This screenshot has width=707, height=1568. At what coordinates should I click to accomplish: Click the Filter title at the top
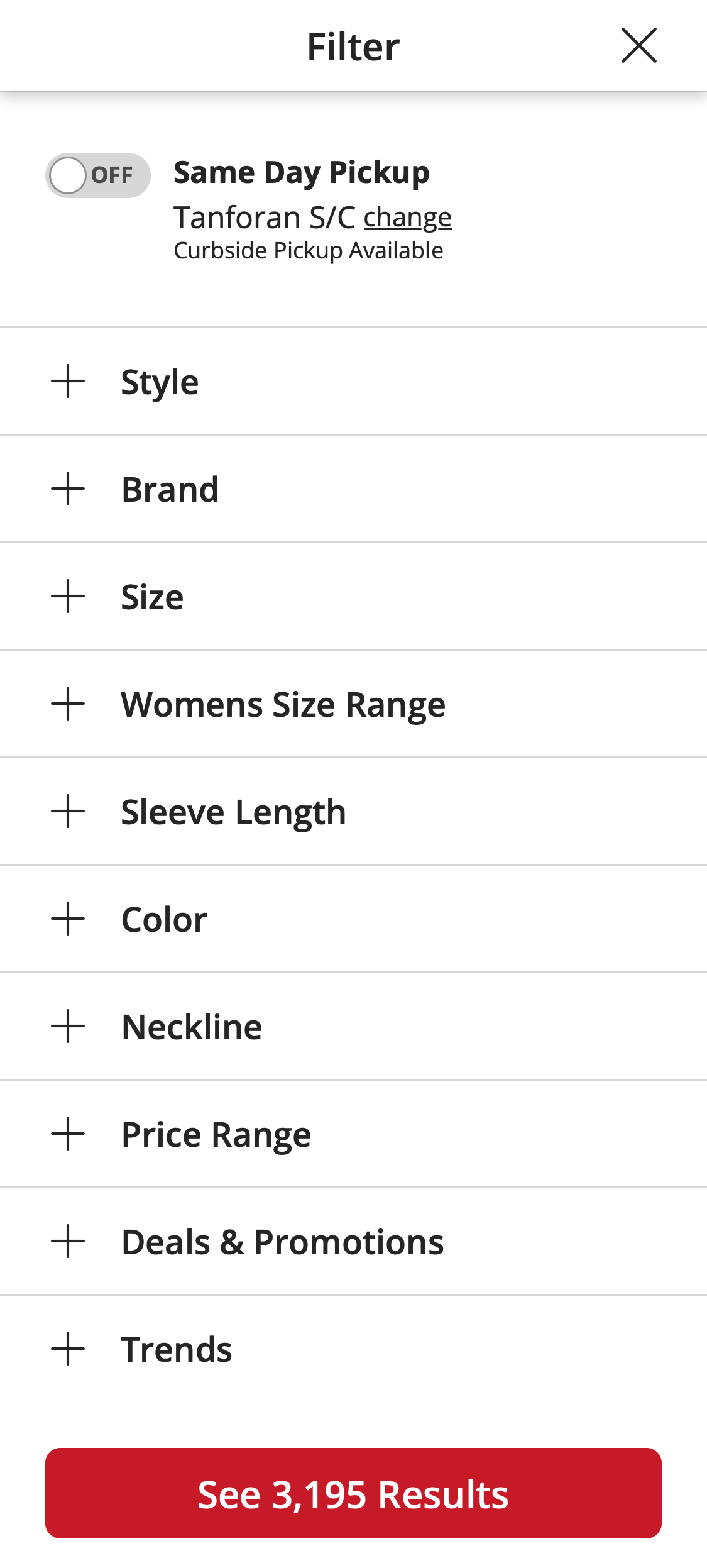pos(353,46)
